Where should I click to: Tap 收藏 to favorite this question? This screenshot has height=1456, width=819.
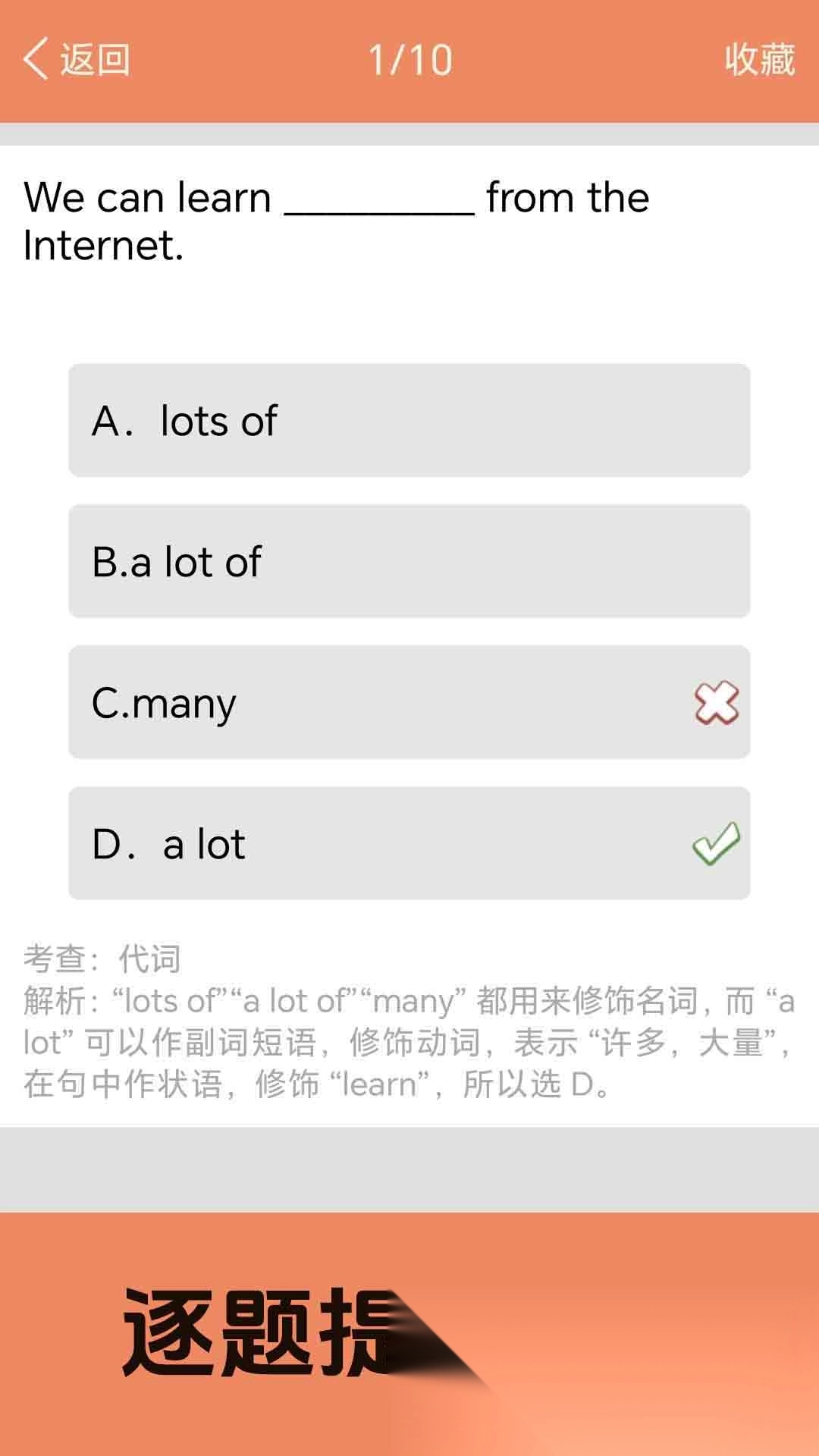[x=759, y=59]
